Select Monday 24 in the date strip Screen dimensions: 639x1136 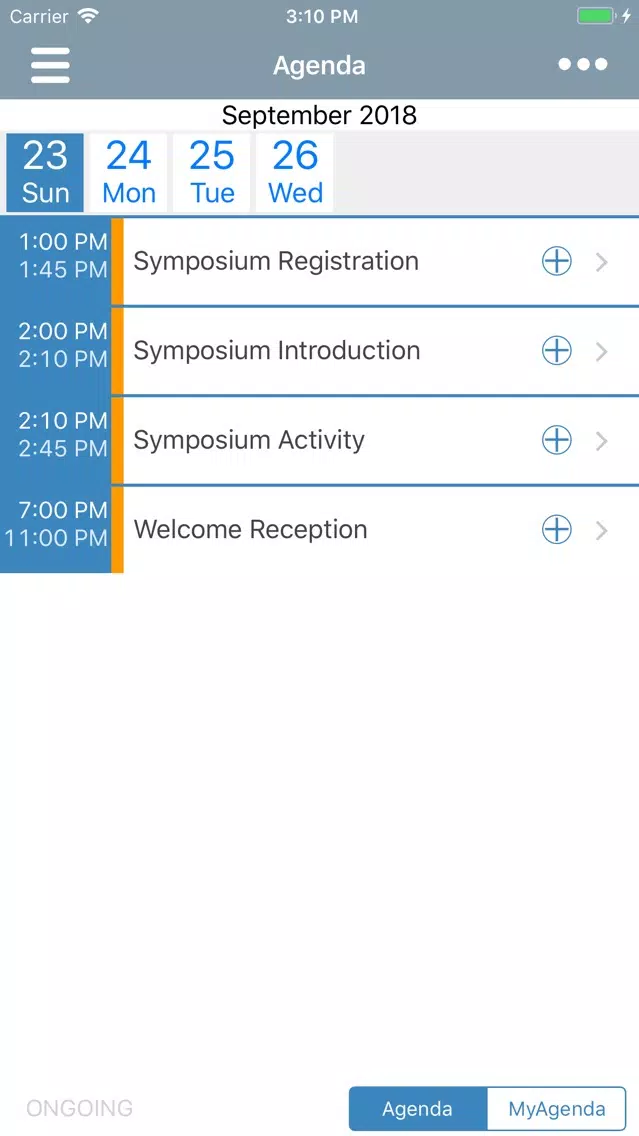coord(128,172)
